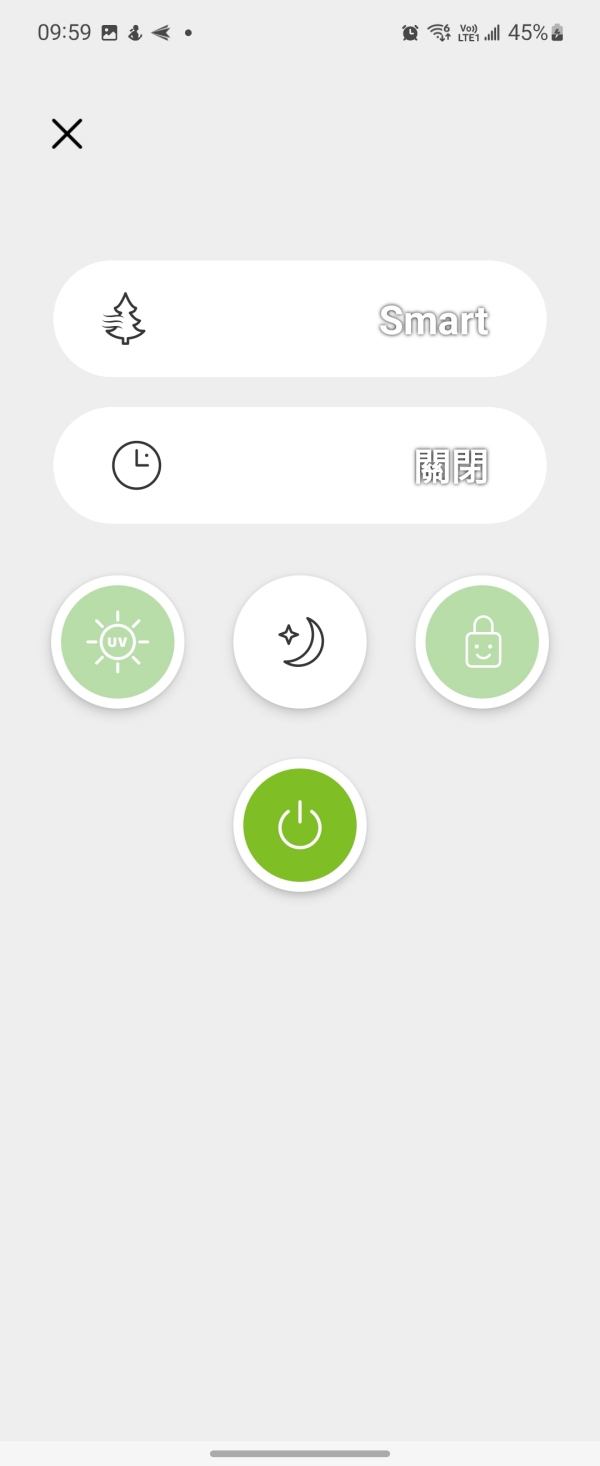Open the timer setting showing 關閉

(x=300, y=465)
